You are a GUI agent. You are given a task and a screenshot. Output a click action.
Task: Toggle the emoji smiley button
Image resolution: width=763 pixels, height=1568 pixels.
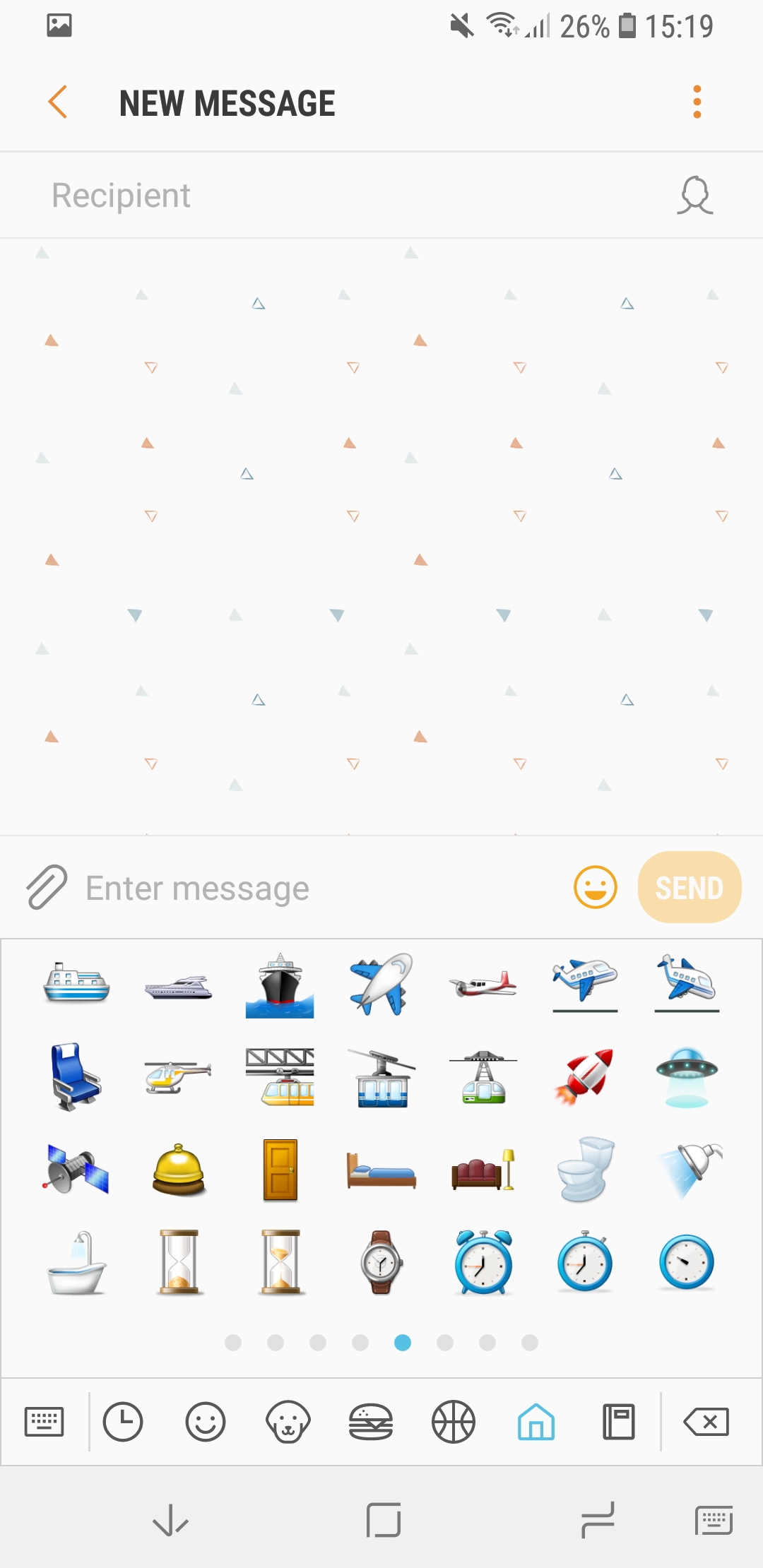[595, 887]
